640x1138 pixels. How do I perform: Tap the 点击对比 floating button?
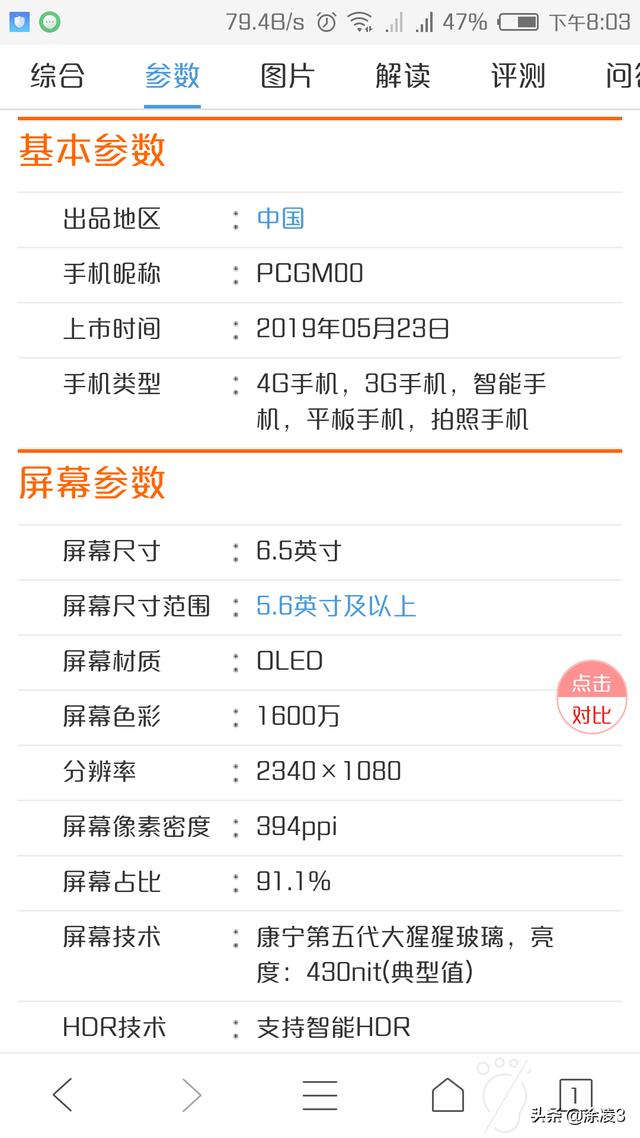[591, 699]
